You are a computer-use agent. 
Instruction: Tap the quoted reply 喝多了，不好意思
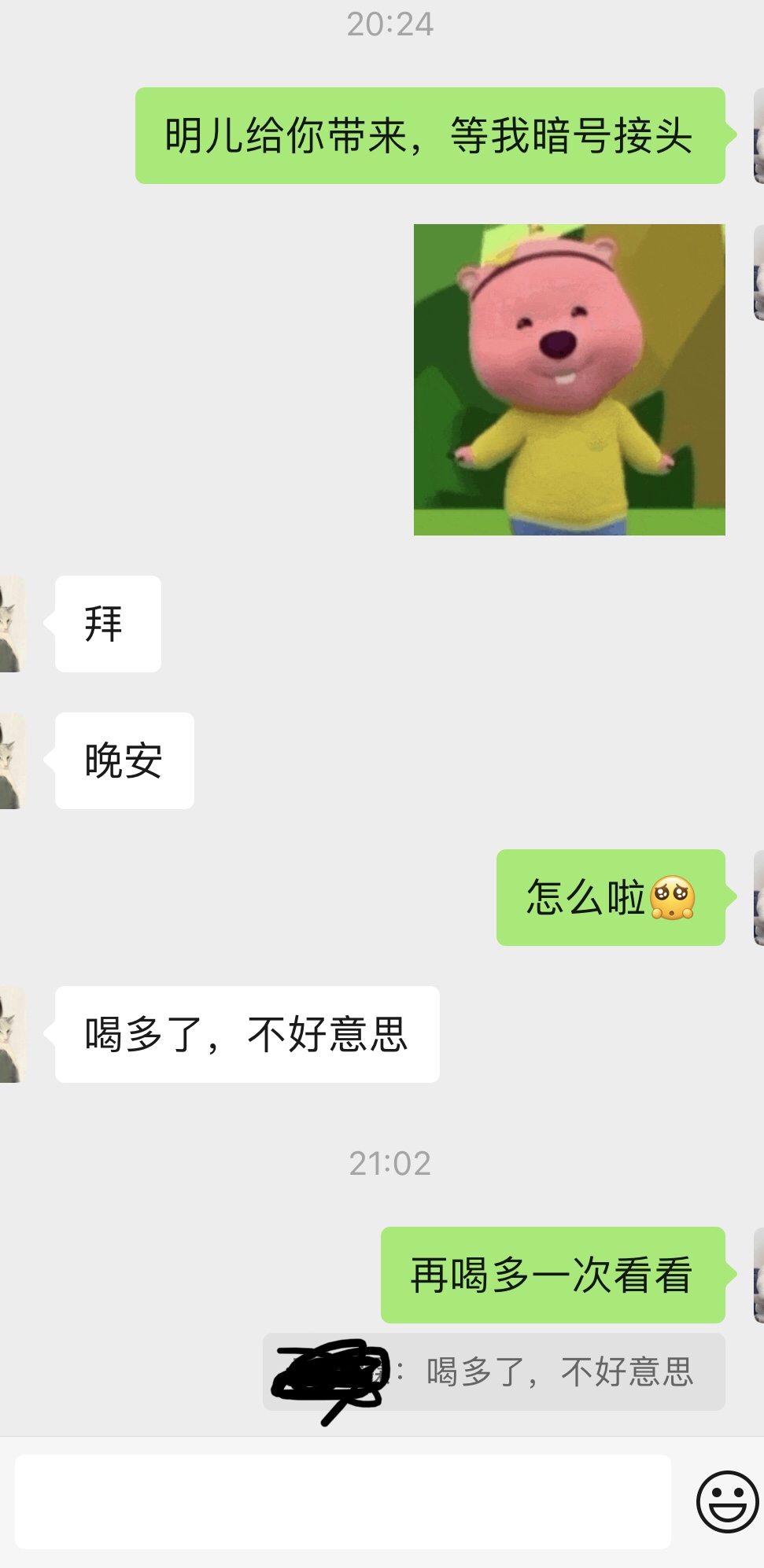tap(494, 1371)
